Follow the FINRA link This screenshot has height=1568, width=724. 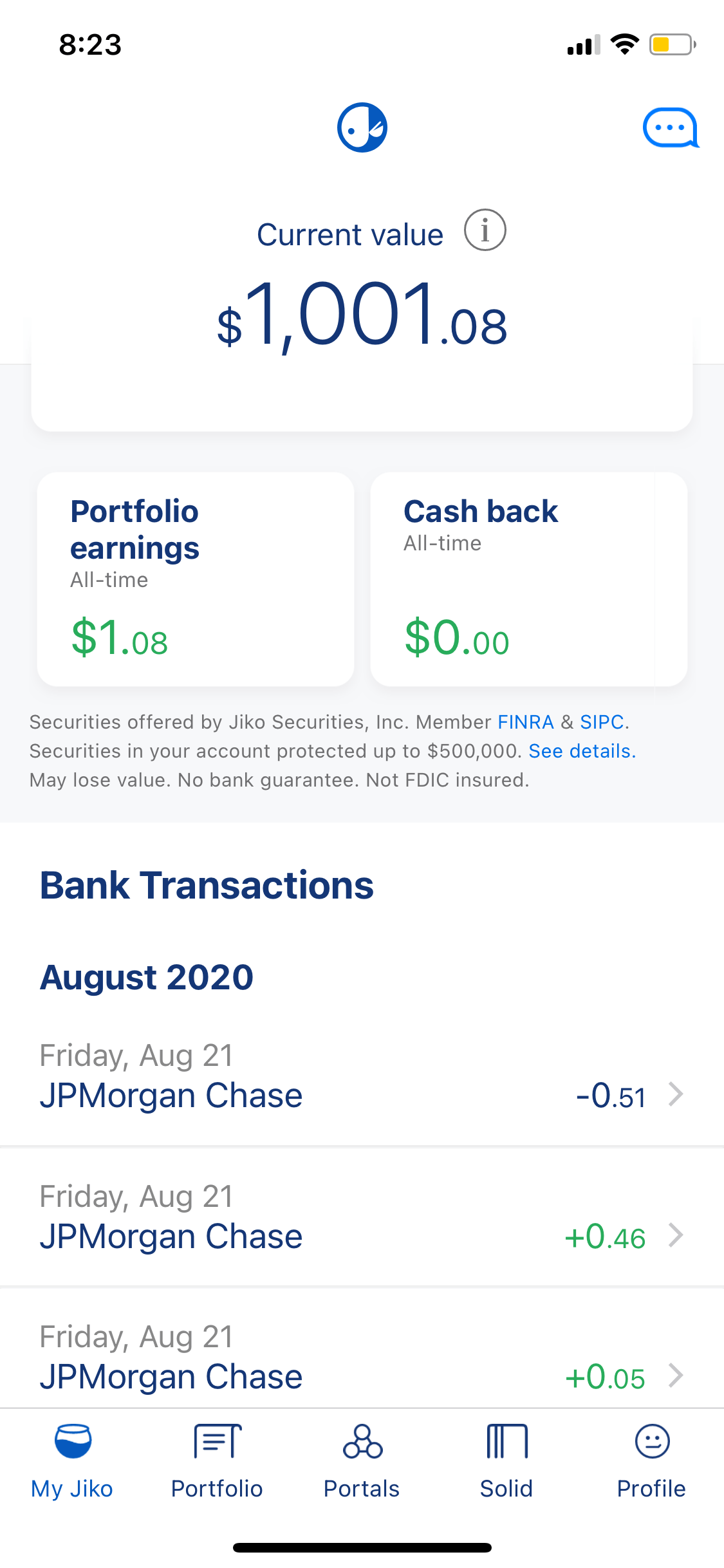tap(526, 722)
